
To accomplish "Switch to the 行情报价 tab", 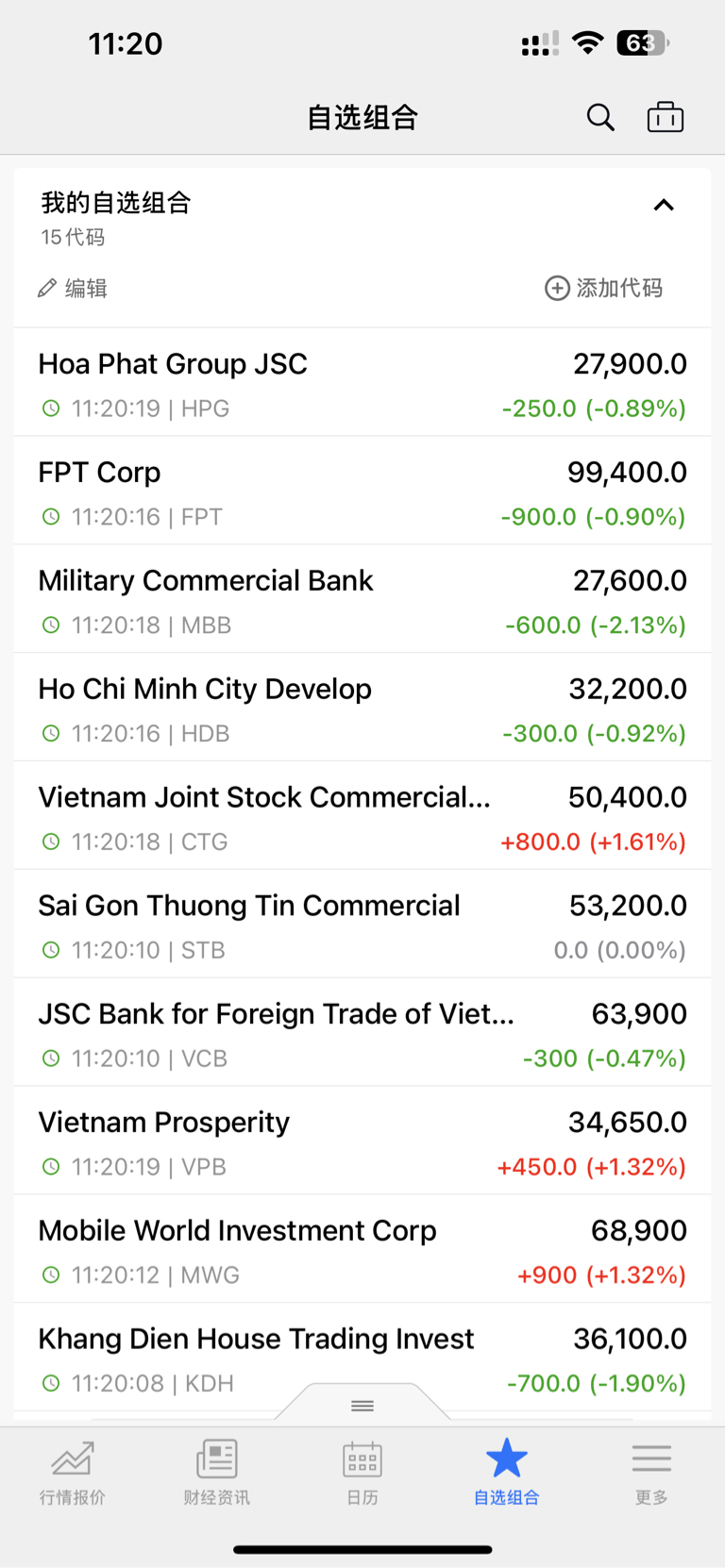I will [x=73, y=1473].
